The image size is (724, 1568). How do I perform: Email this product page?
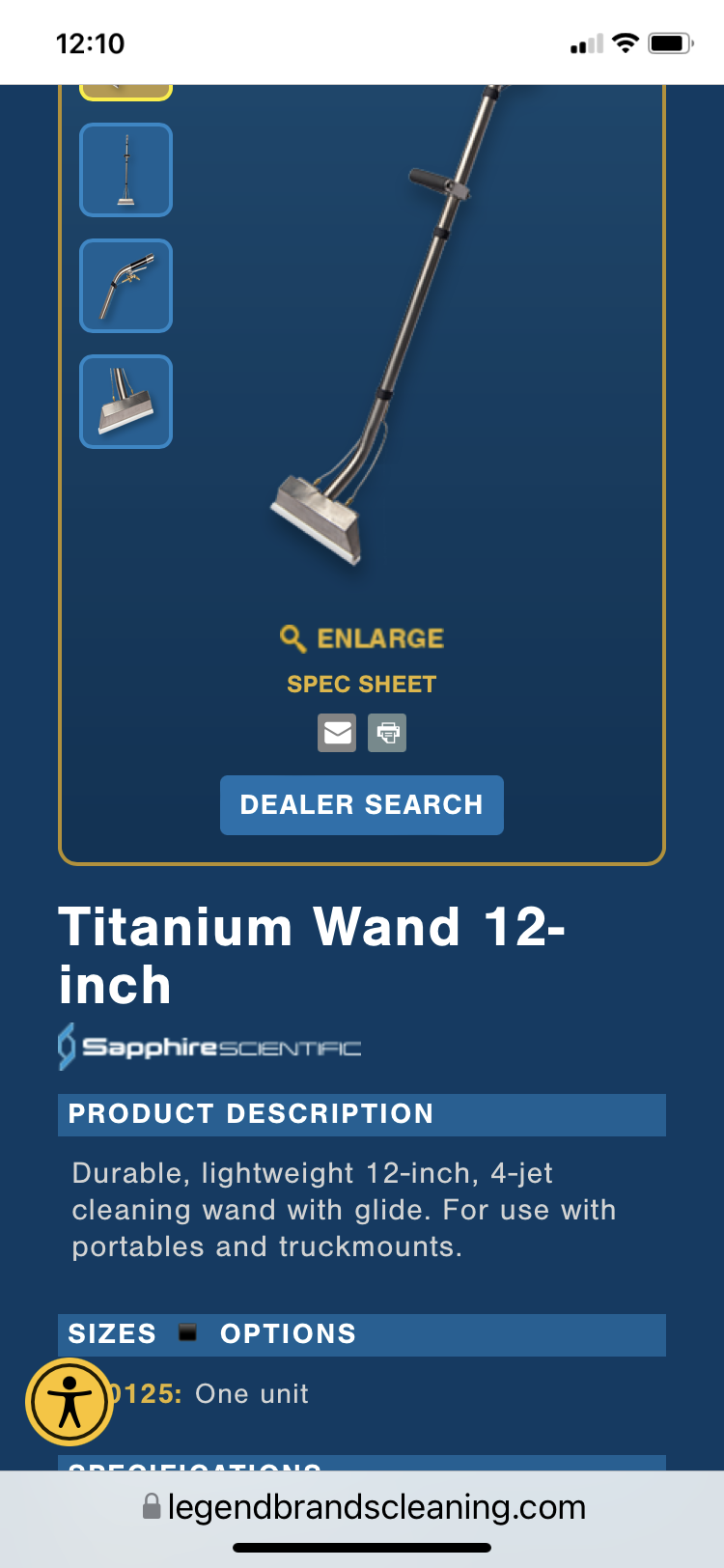coord(337,733)
